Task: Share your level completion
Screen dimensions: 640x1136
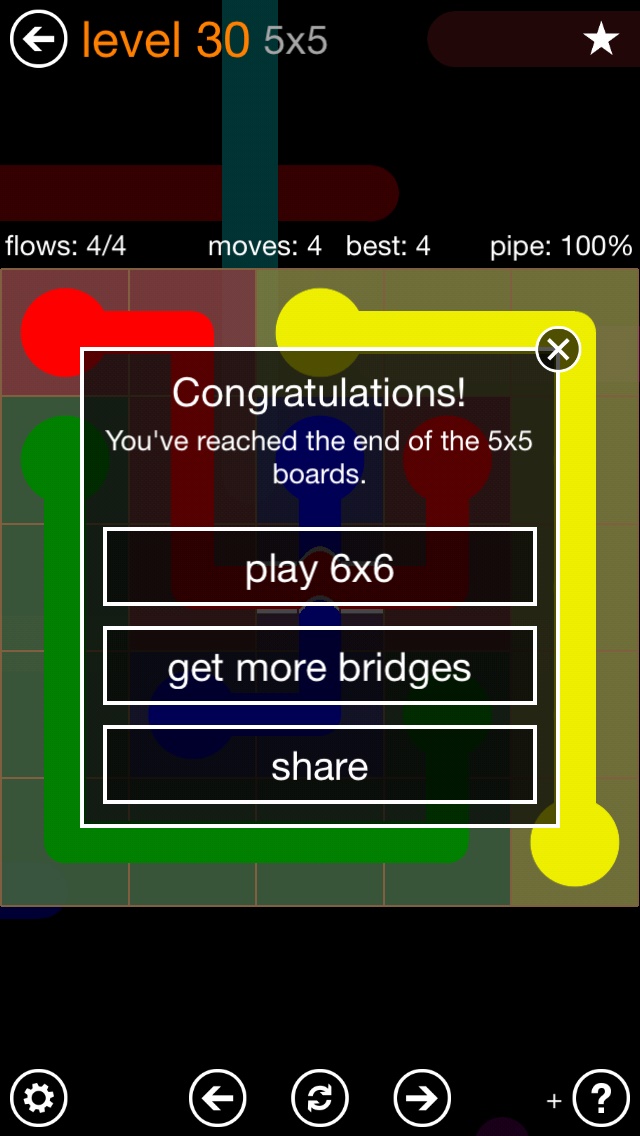Action: click(x=320, y=765)
